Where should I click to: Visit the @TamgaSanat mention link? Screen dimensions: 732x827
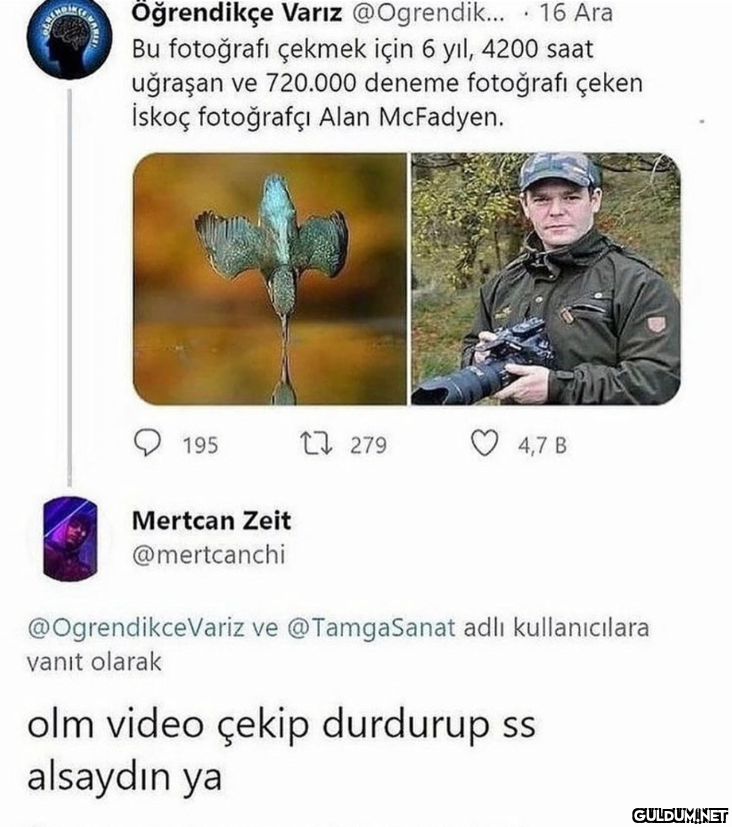[371, 628]
